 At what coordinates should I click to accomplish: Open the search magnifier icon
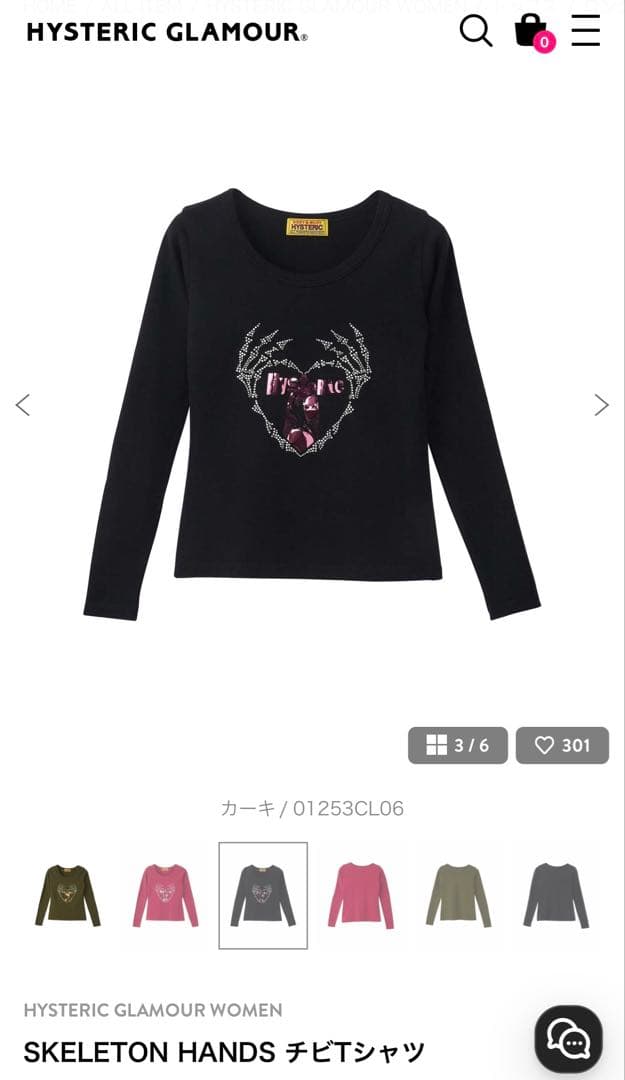point(476,31)
